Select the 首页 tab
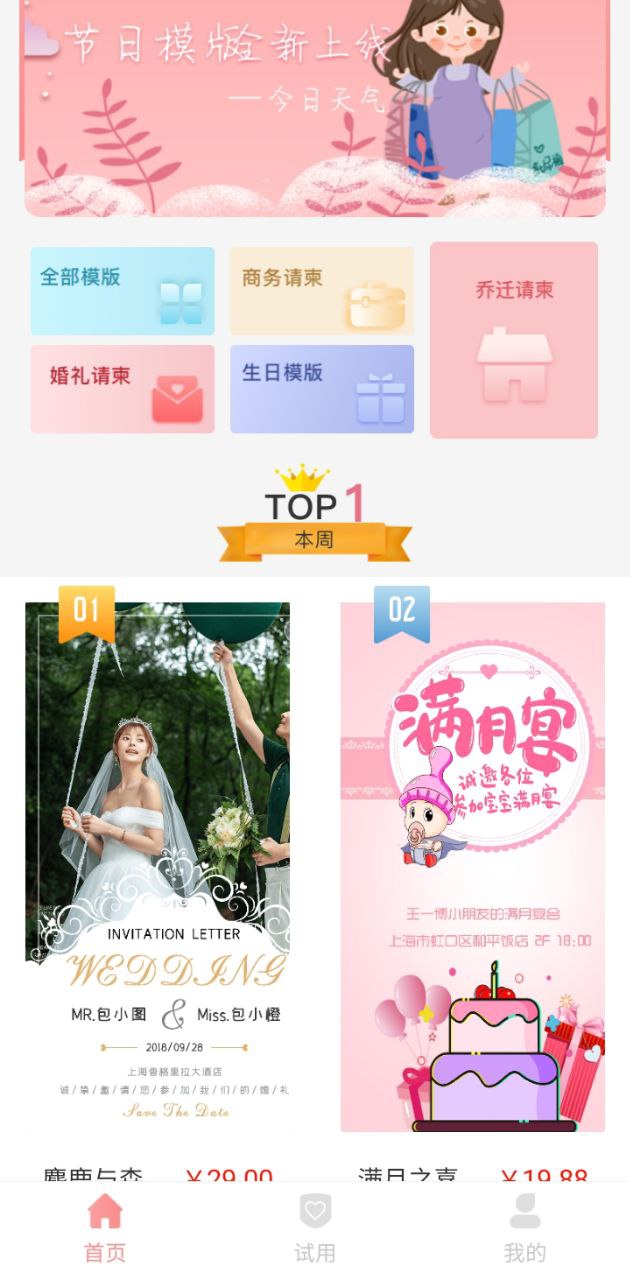The height and width of the screenshot is (1280, 630). (x=105, y=1229)
